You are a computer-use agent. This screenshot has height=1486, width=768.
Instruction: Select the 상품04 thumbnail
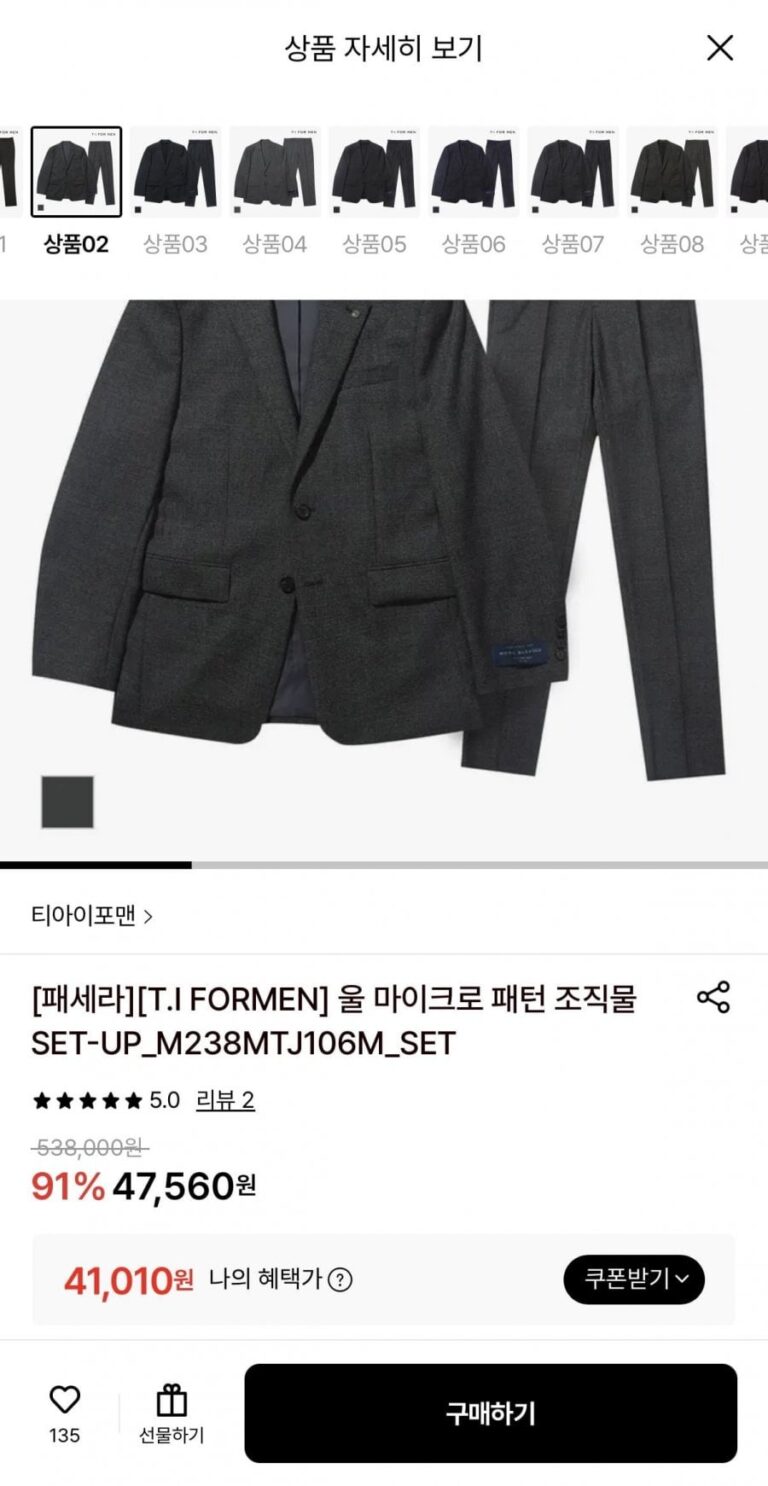click(275, 172)
